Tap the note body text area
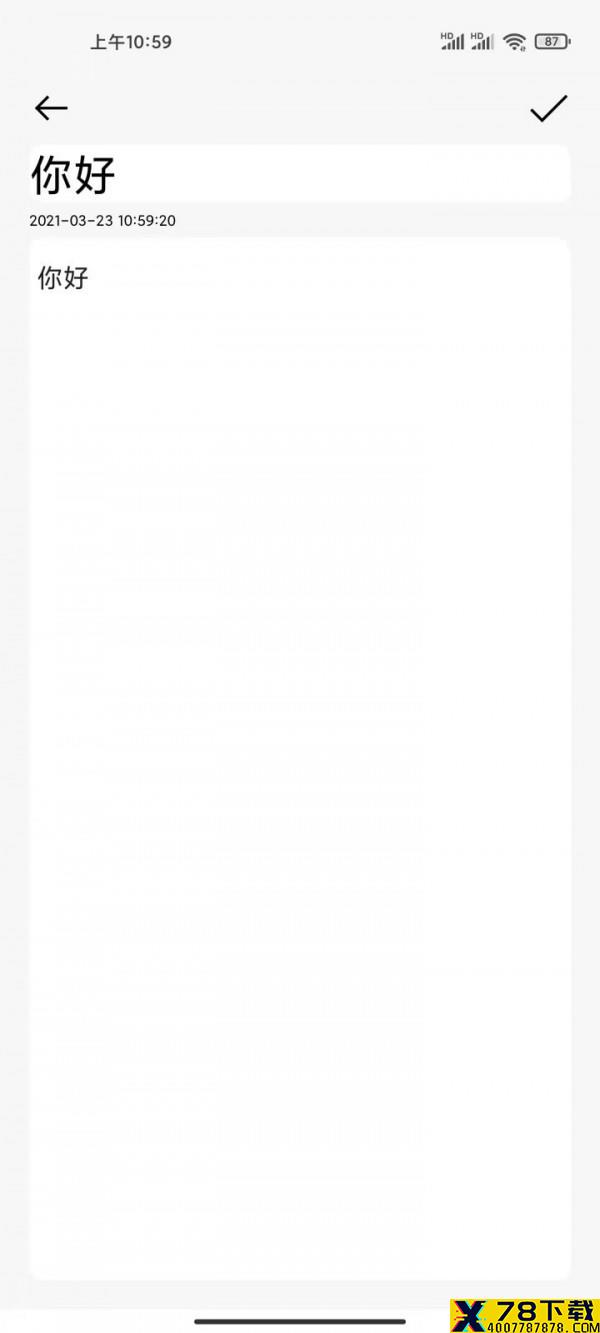The width and height of the screenshot is (600, 1333). [300, 758]
